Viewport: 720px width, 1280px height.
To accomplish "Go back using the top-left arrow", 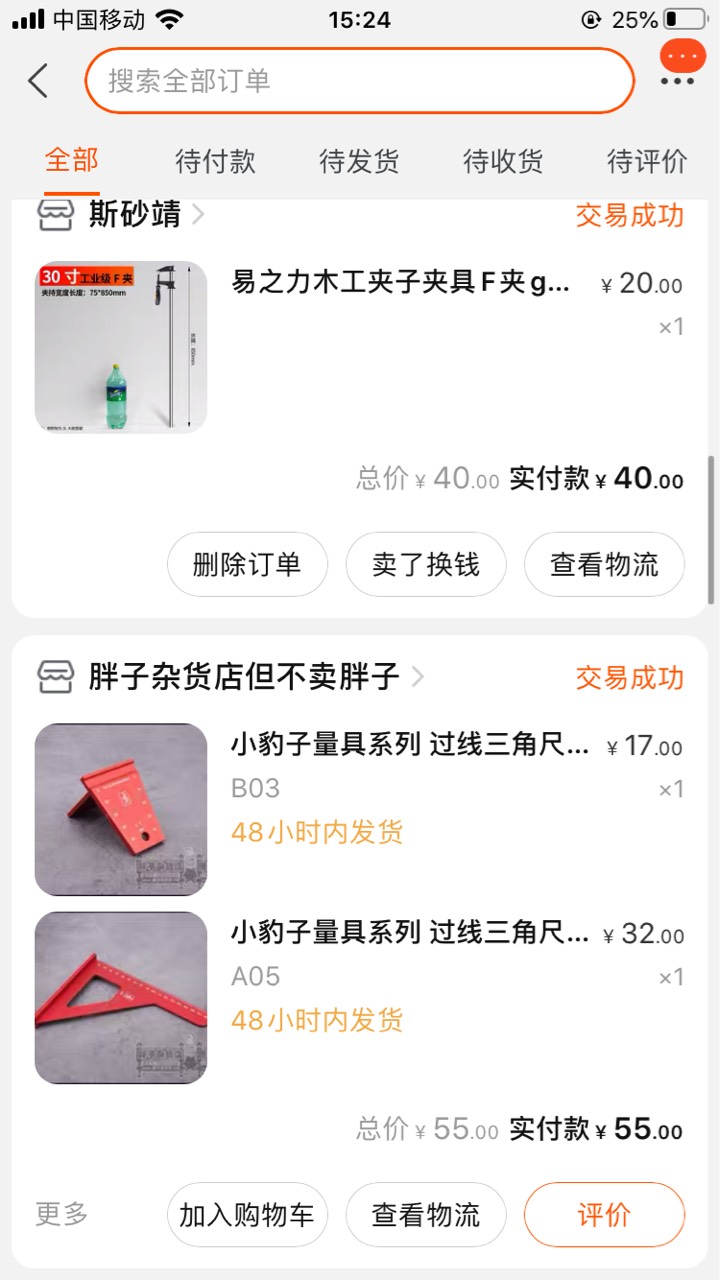I will pos(38,81).
